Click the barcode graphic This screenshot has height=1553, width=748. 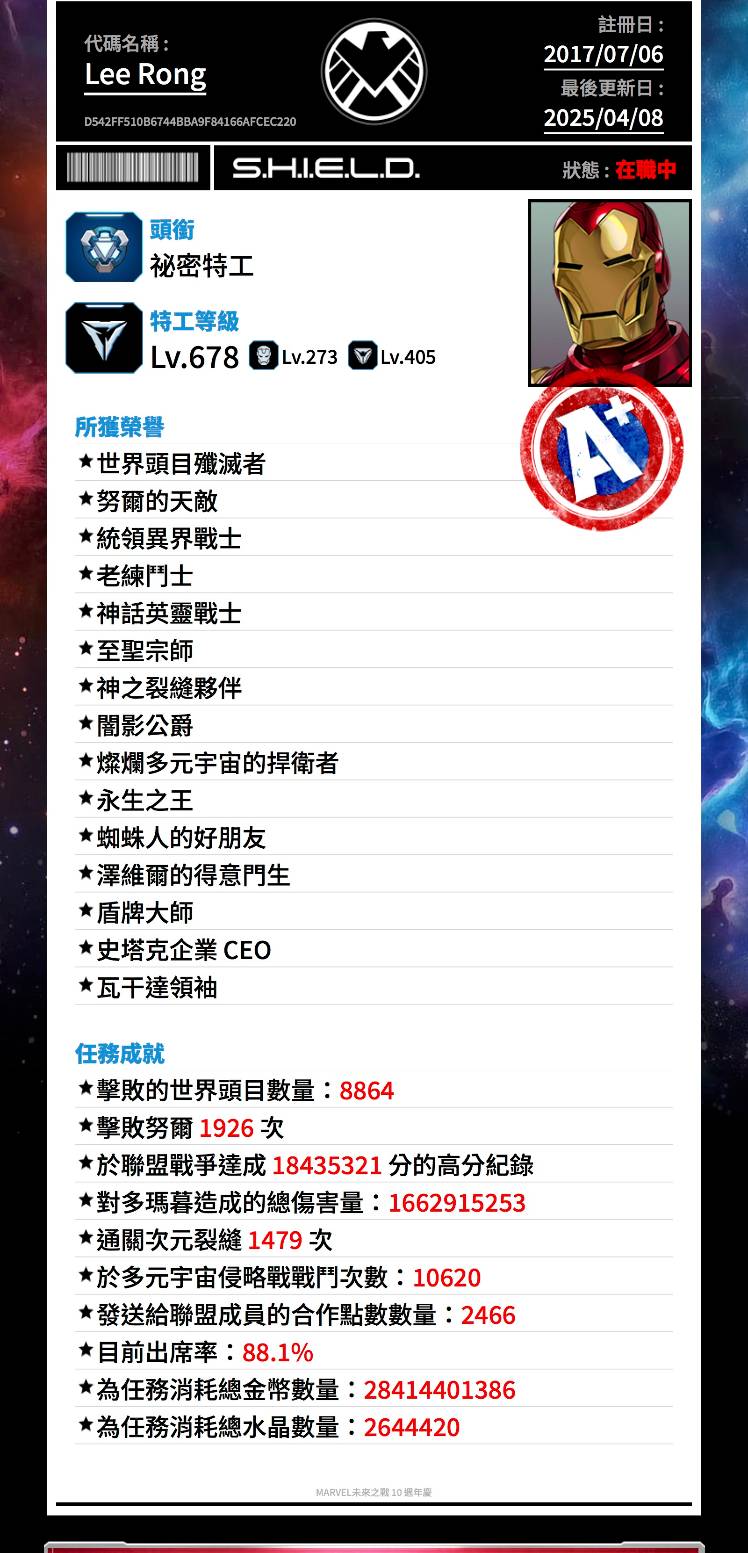point(133,168)
